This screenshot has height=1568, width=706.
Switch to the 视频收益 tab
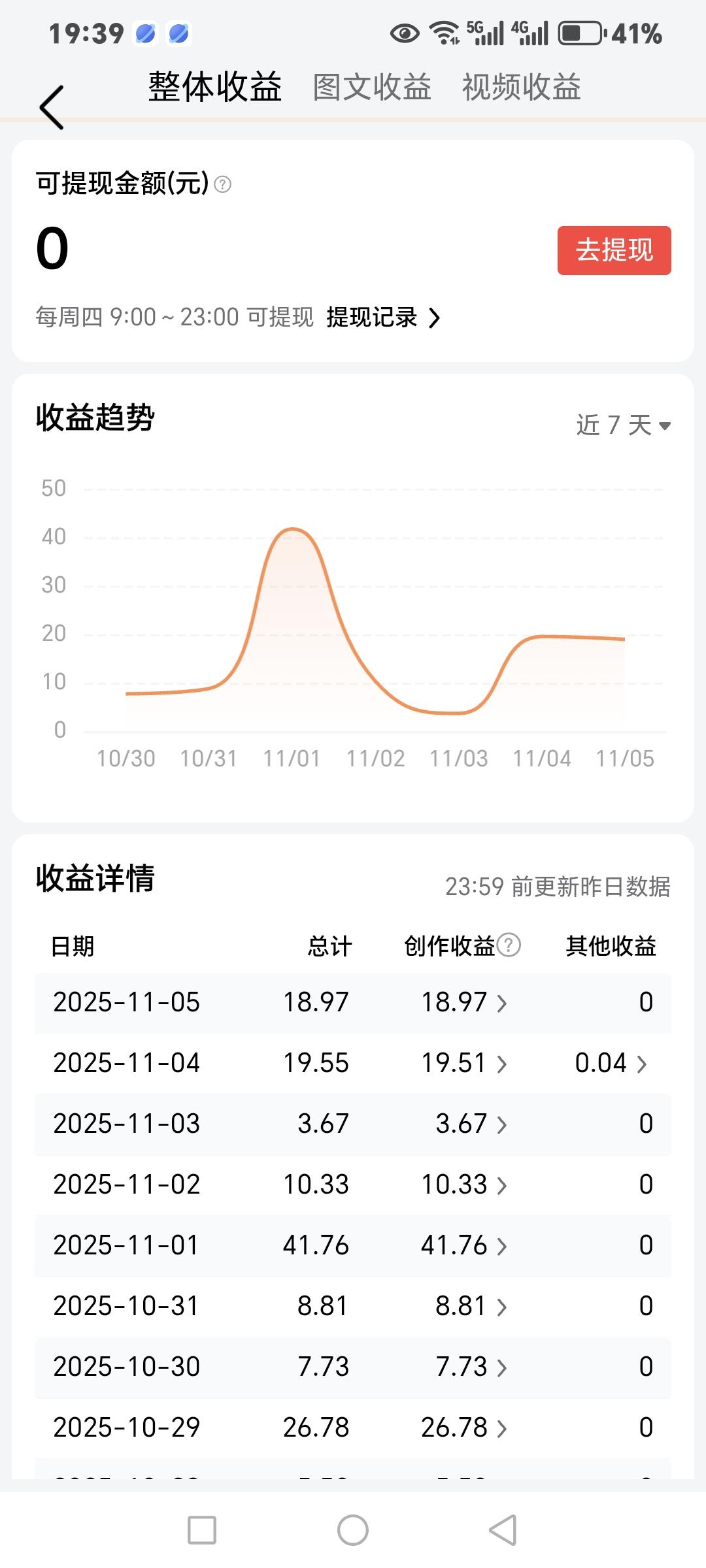[522, 87]
